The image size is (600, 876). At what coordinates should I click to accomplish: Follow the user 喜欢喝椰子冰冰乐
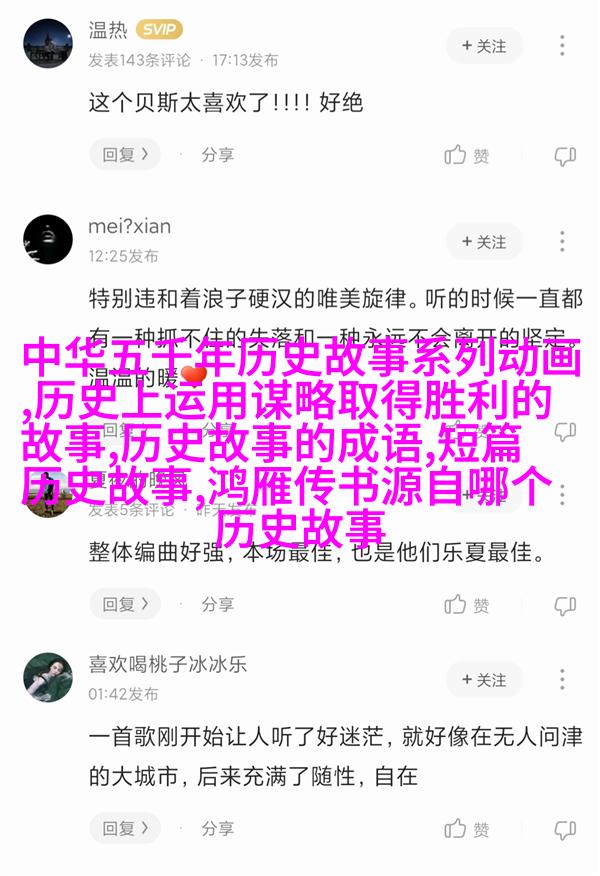point(484,680)
